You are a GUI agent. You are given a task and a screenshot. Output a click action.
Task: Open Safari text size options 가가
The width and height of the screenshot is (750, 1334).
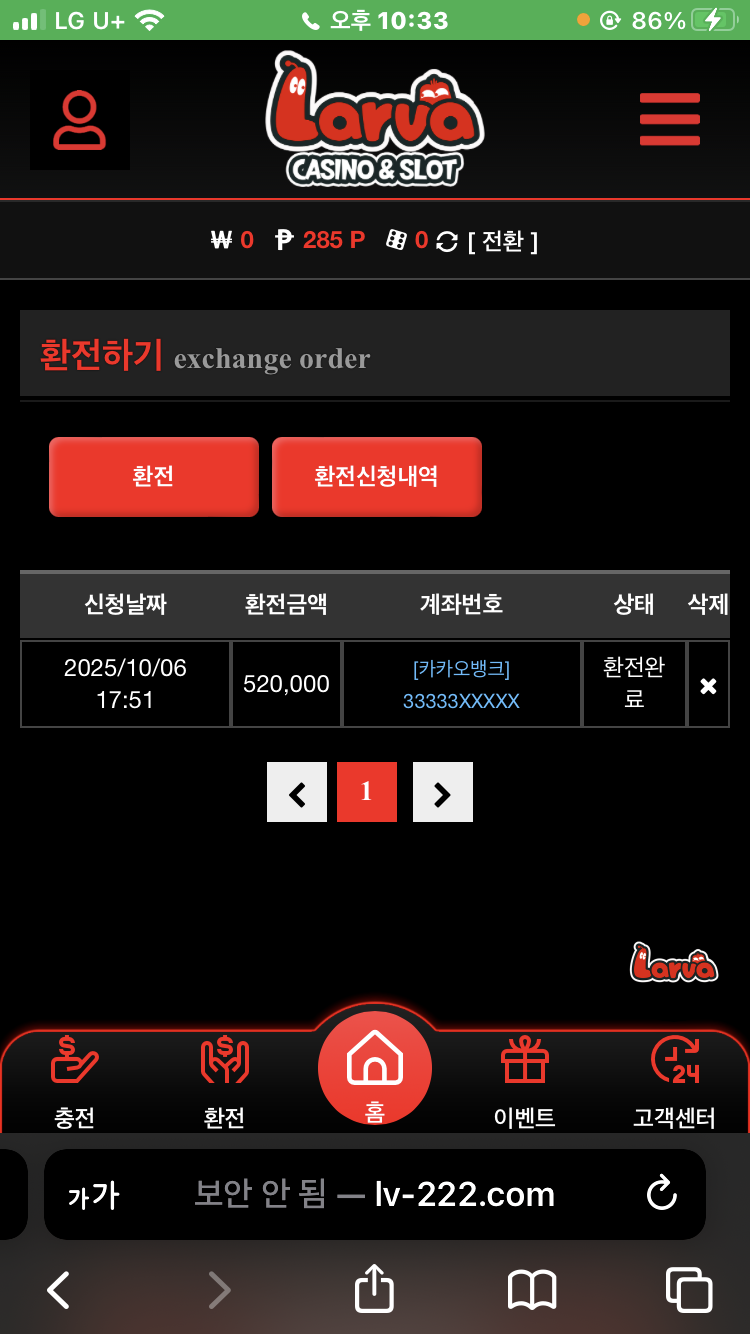93,1195
